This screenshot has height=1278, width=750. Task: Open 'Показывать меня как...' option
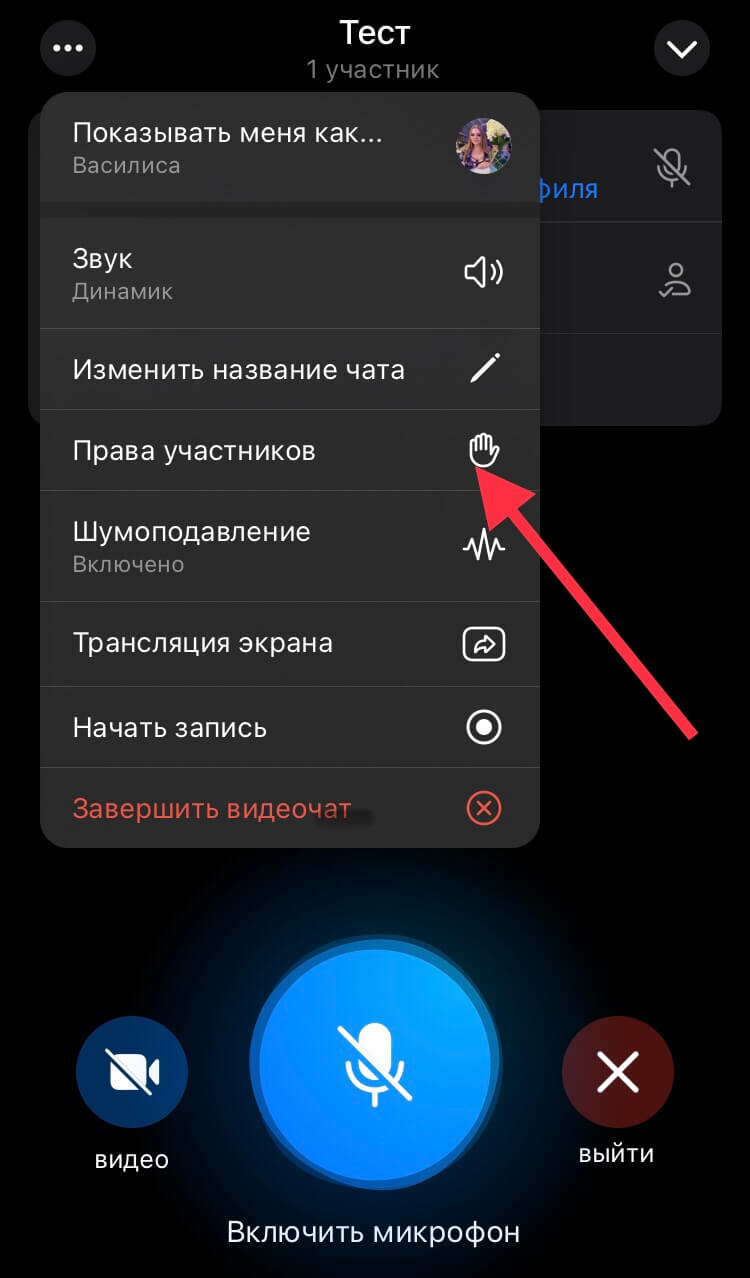point(289,146)
